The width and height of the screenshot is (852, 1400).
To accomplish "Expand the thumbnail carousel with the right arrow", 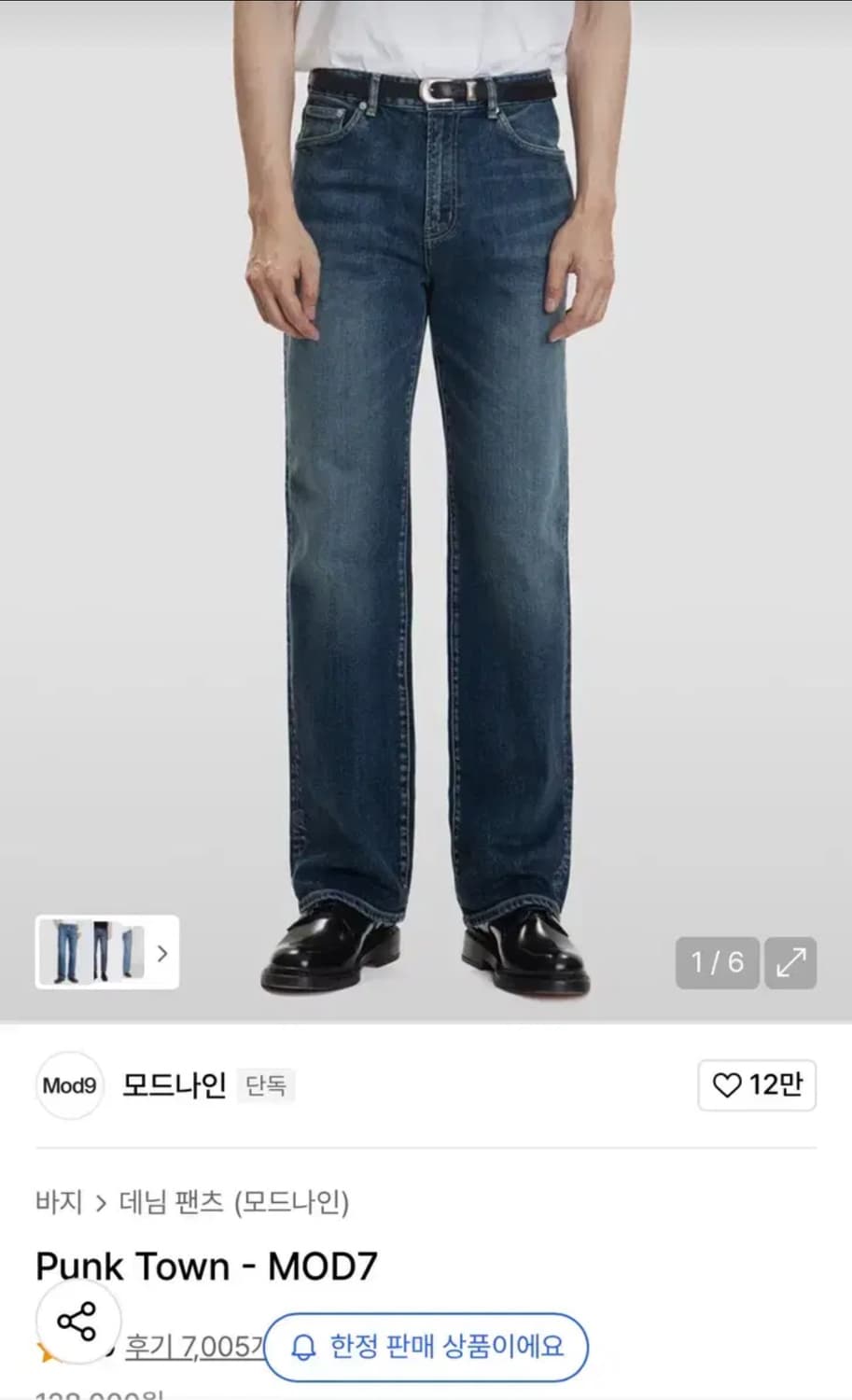I will tap(161, 954).
